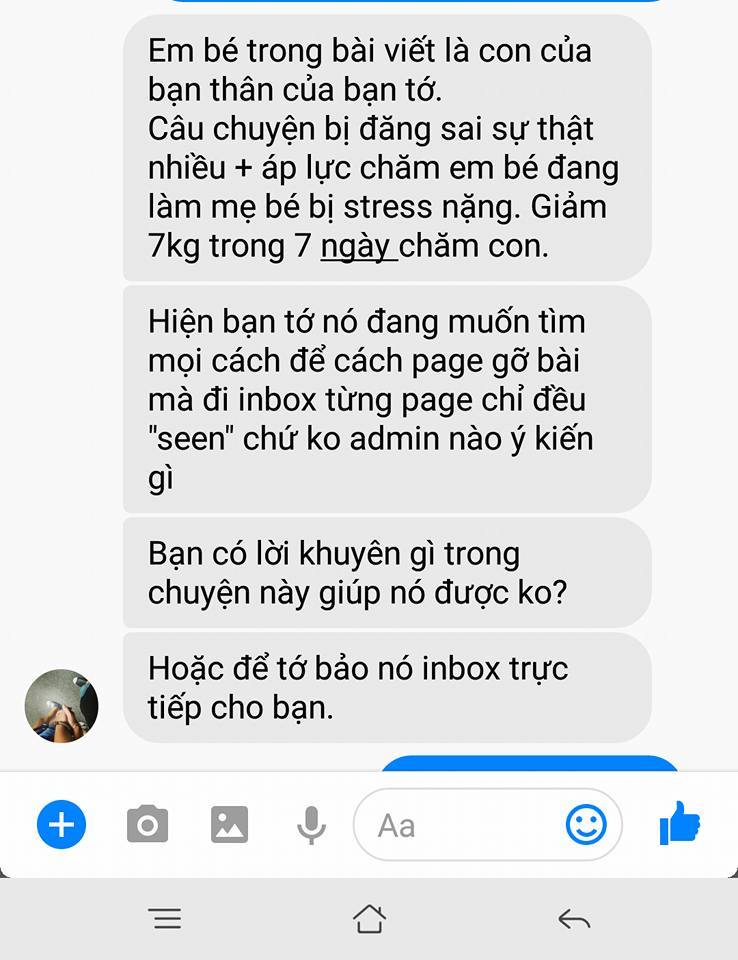Send a thumbs-up like
This screenshot has height=960, width=738.
click(x=680, y=825)
